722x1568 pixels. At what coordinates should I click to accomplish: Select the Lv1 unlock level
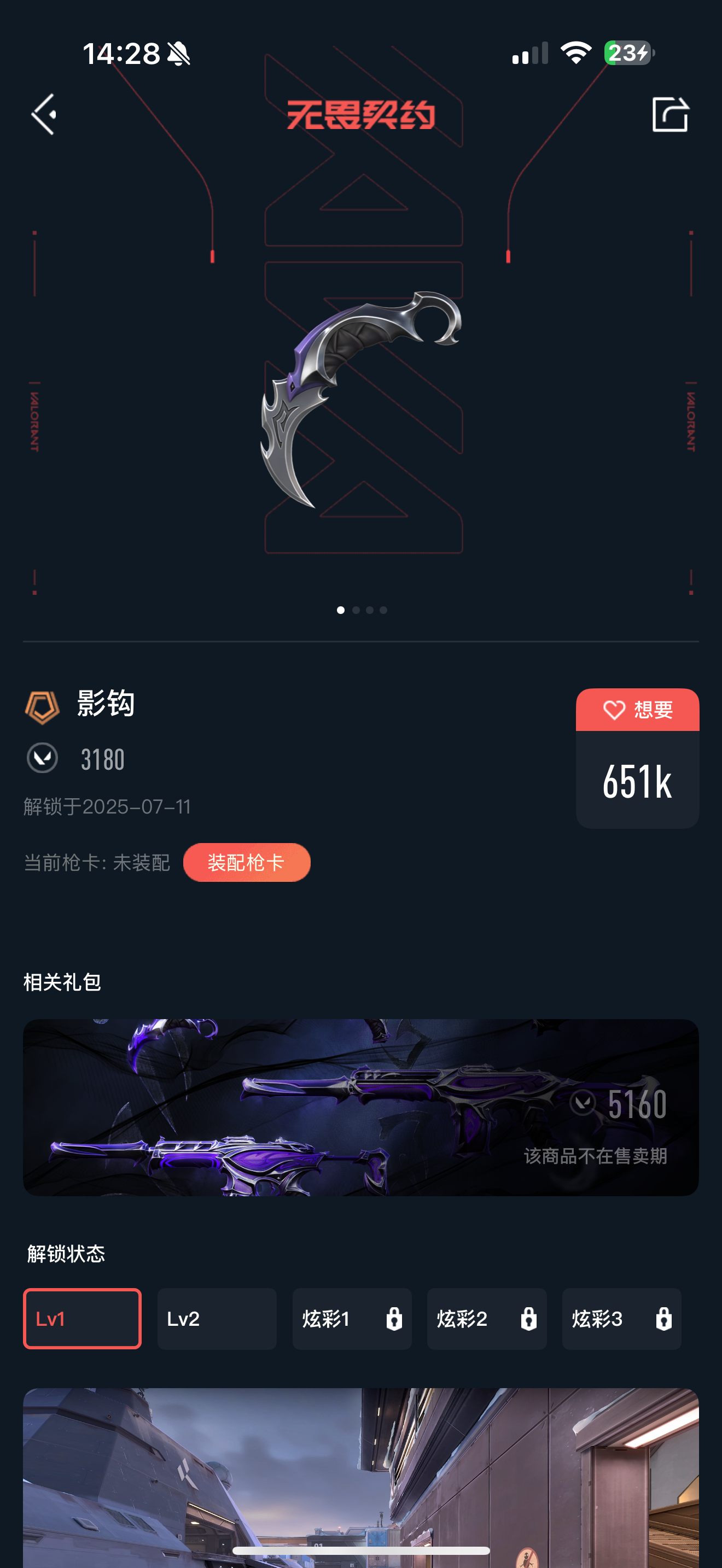[82, 1319]
